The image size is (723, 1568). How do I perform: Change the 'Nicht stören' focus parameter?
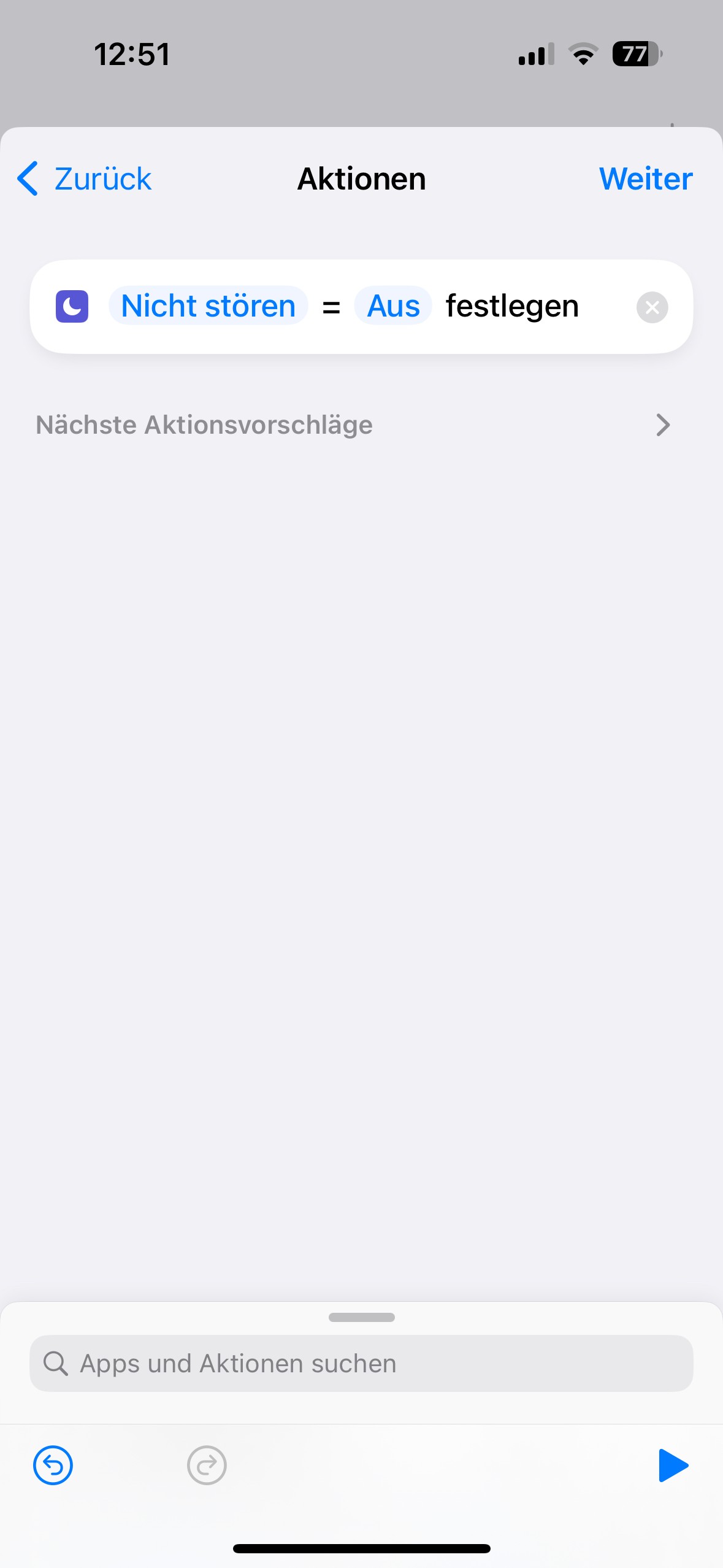click(x=208, y=306)
